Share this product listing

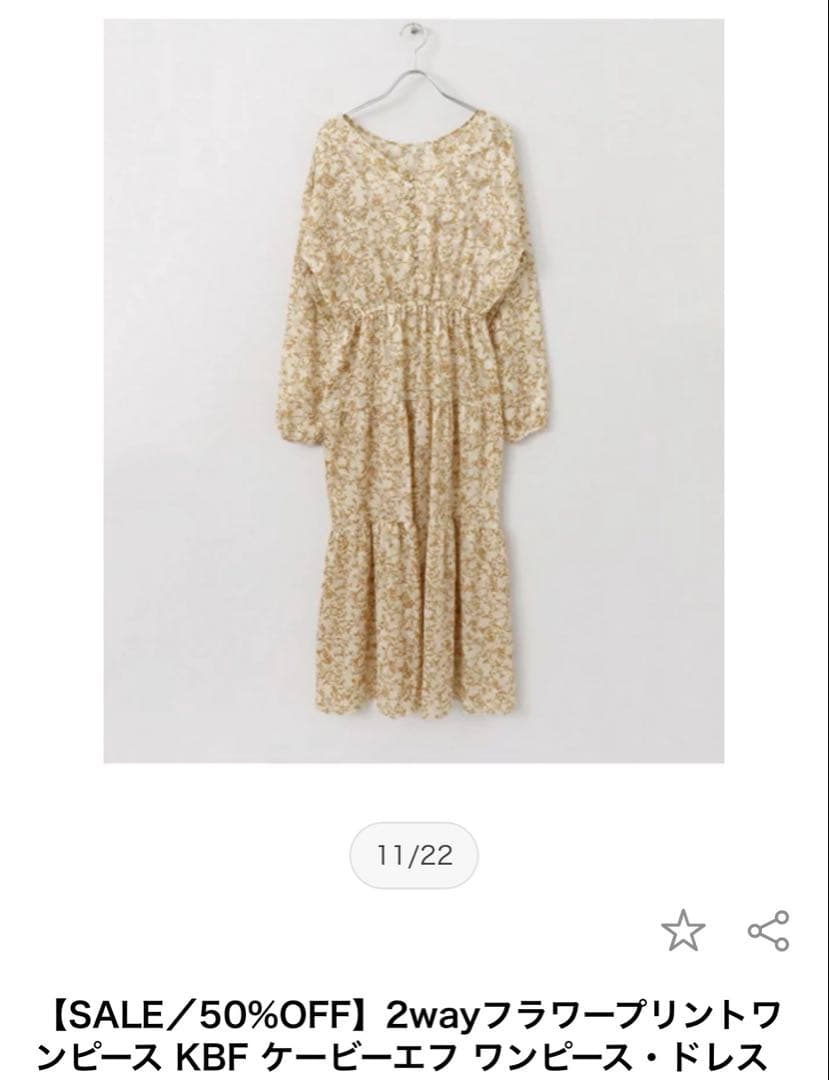pos(768,931)
